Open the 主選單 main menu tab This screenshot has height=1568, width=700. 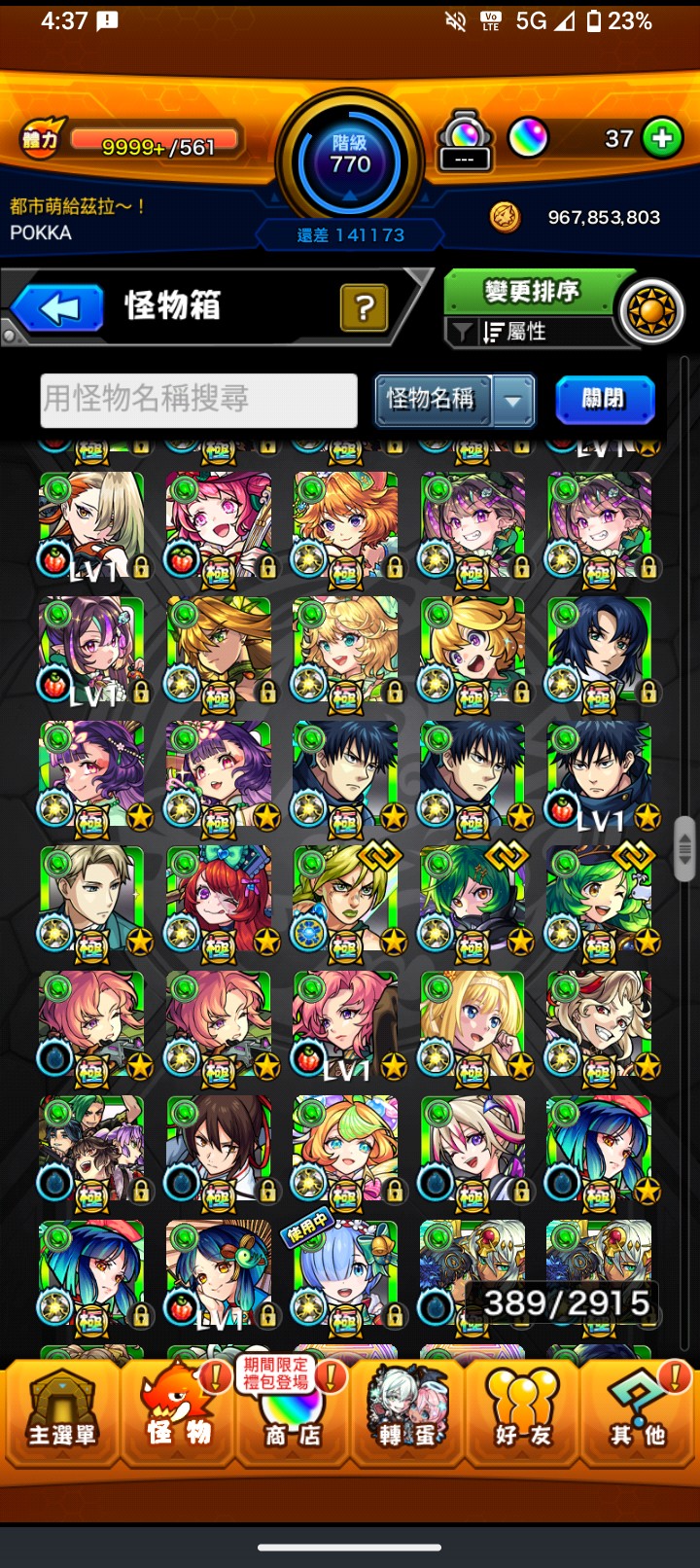tap(62, 1415)
